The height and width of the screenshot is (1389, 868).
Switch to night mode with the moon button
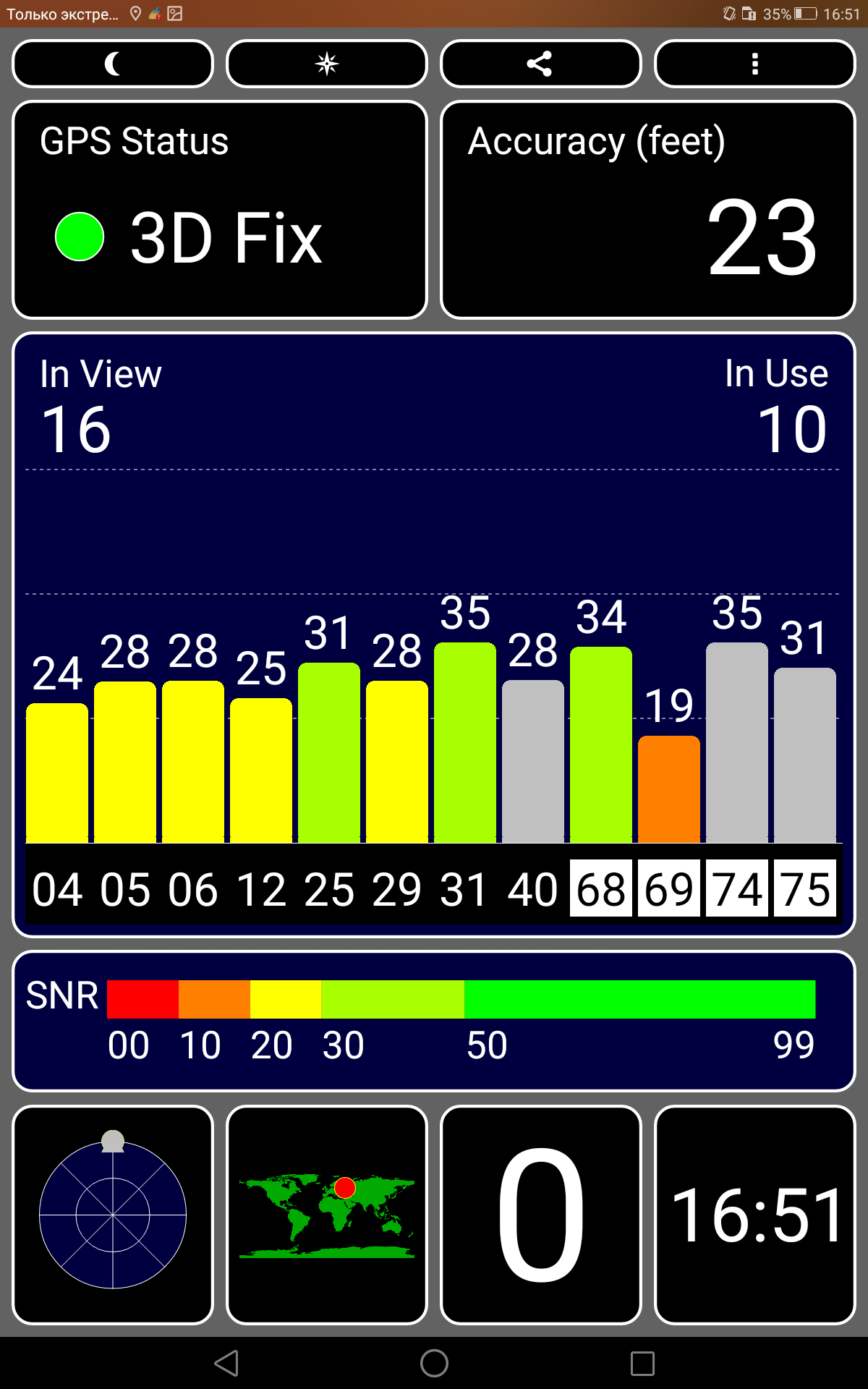tap(113, 64)
